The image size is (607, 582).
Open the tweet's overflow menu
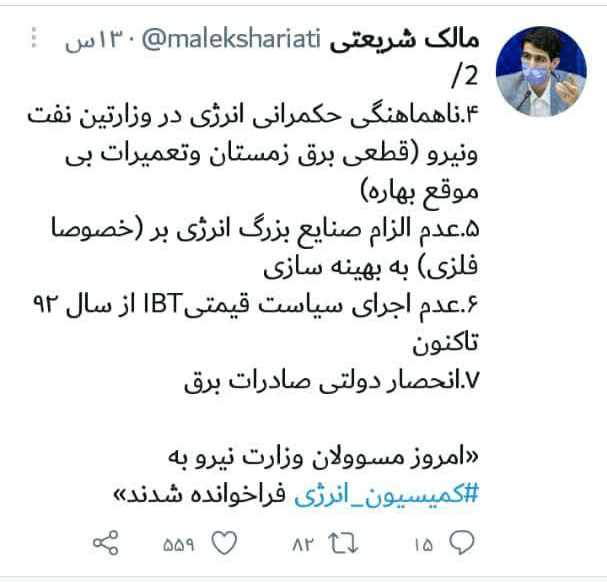point(33,38)
